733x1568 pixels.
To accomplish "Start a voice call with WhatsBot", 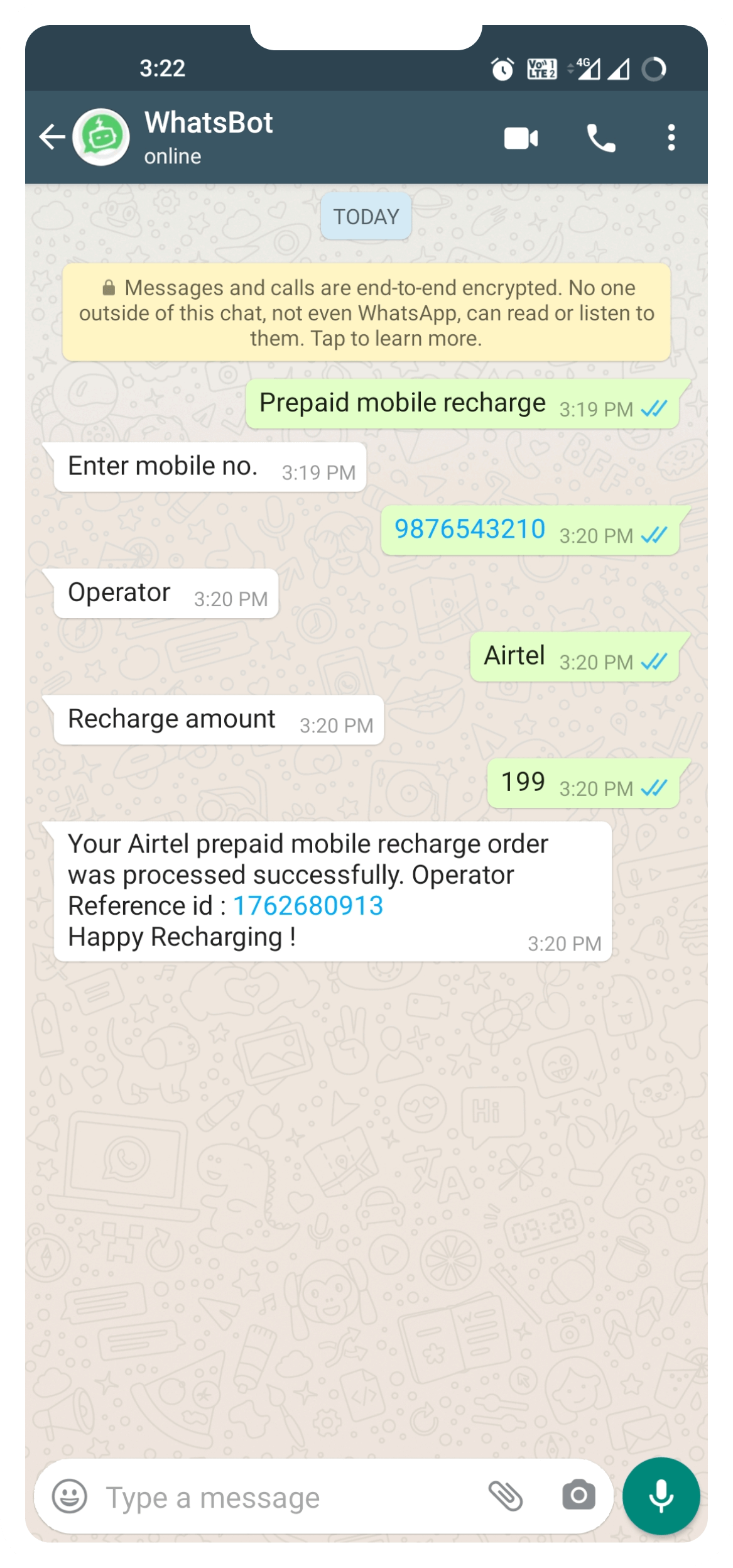I will (x=600, y=138).
